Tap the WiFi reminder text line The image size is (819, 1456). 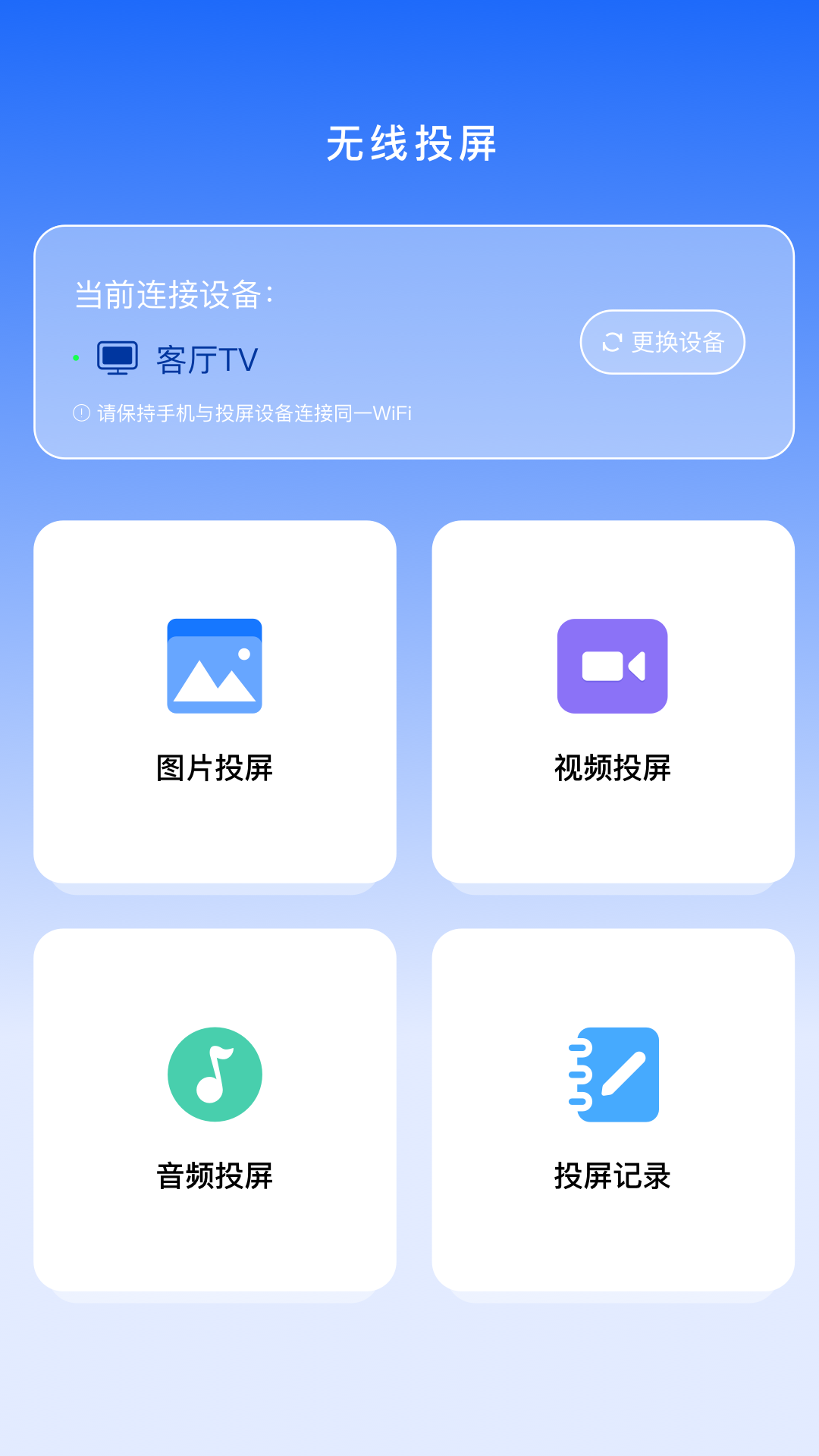(x=253, y=413)
